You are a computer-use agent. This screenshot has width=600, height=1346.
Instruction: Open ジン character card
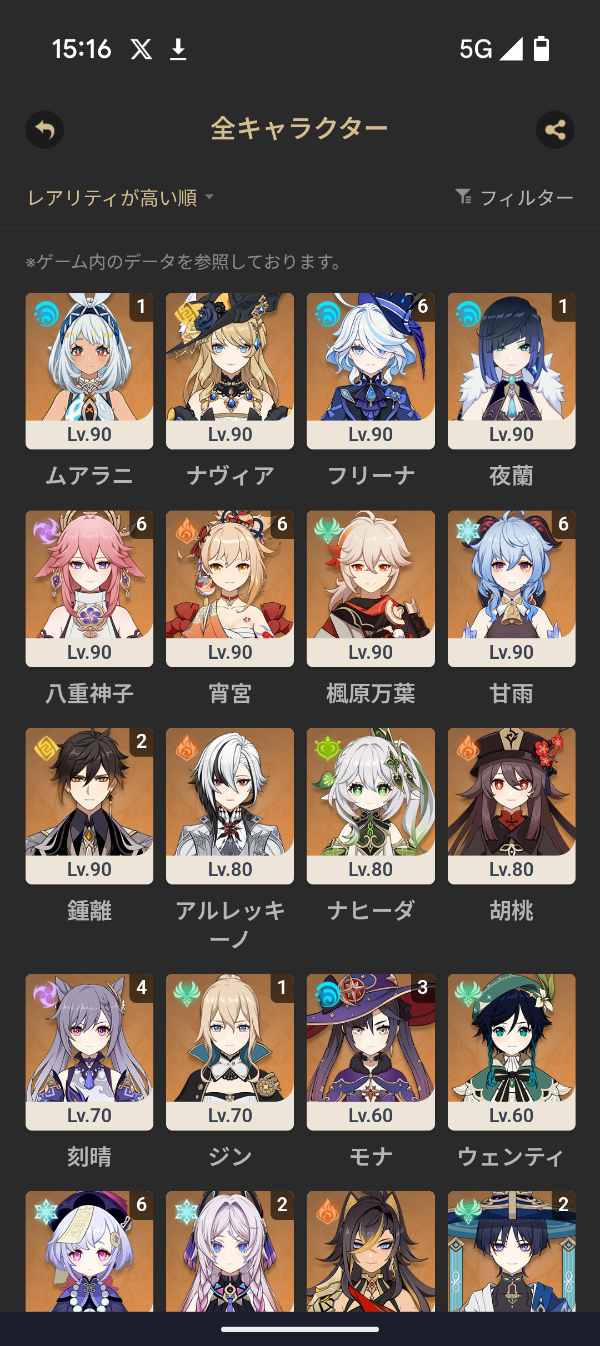click(230, 1051)
